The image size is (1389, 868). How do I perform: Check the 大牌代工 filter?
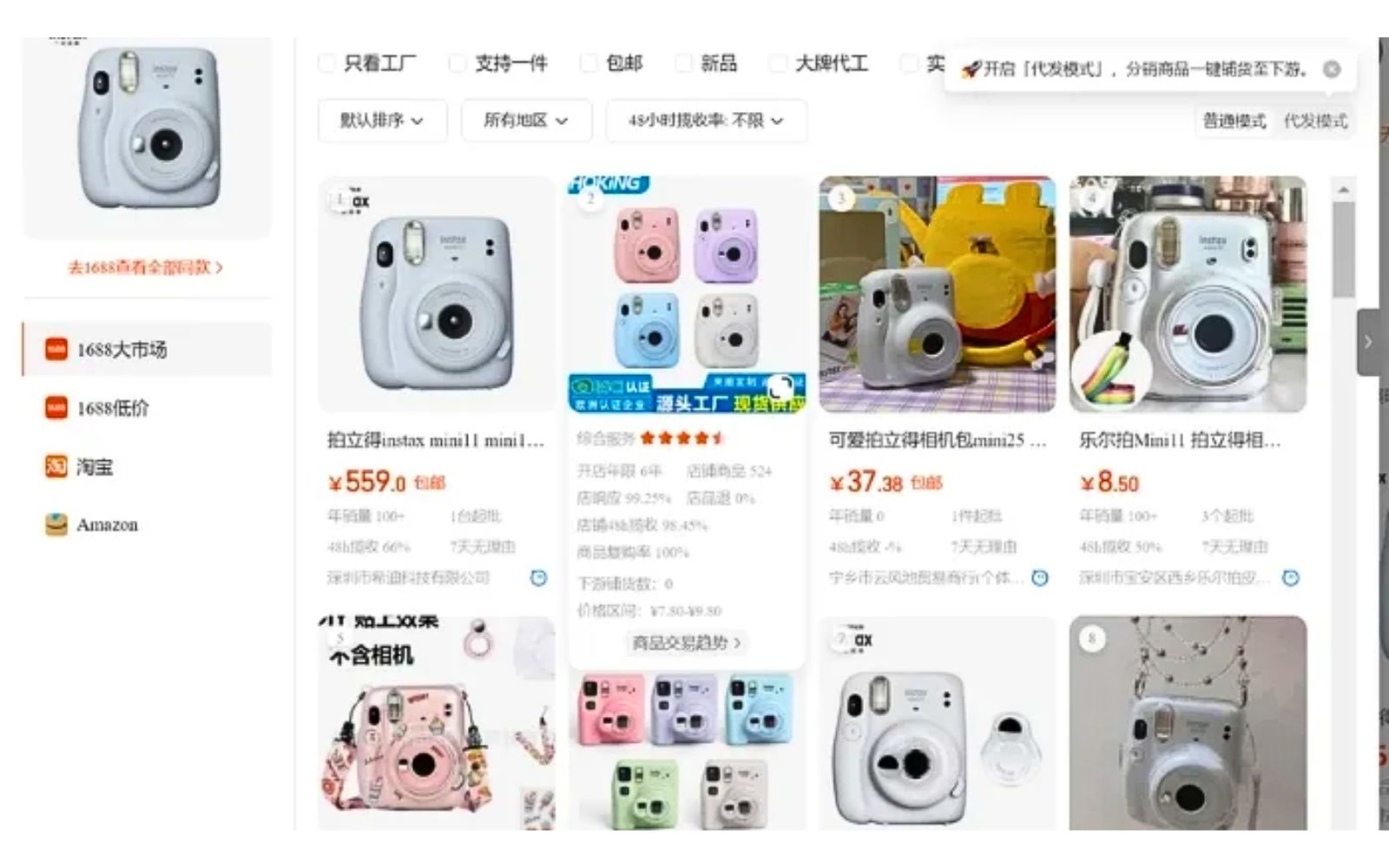(779, 63)
